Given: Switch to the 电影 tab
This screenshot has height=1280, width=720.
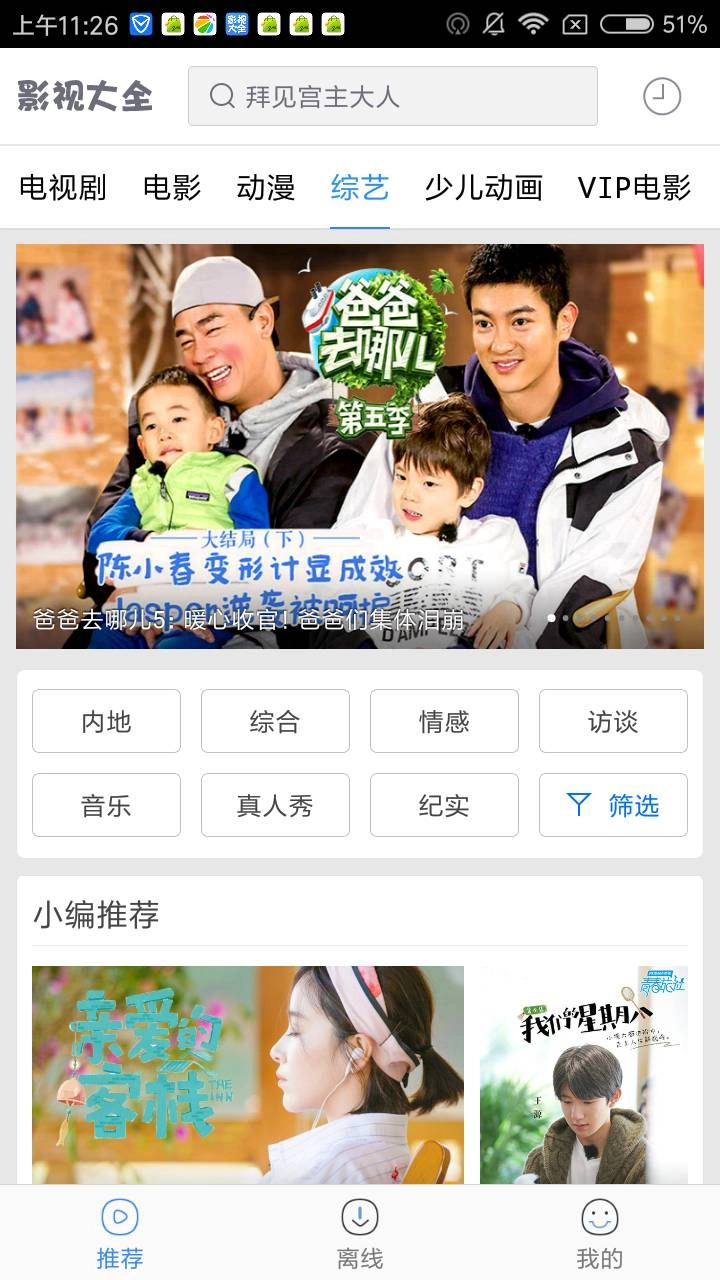Looking at the screenshot, I should tap(172, 187).
